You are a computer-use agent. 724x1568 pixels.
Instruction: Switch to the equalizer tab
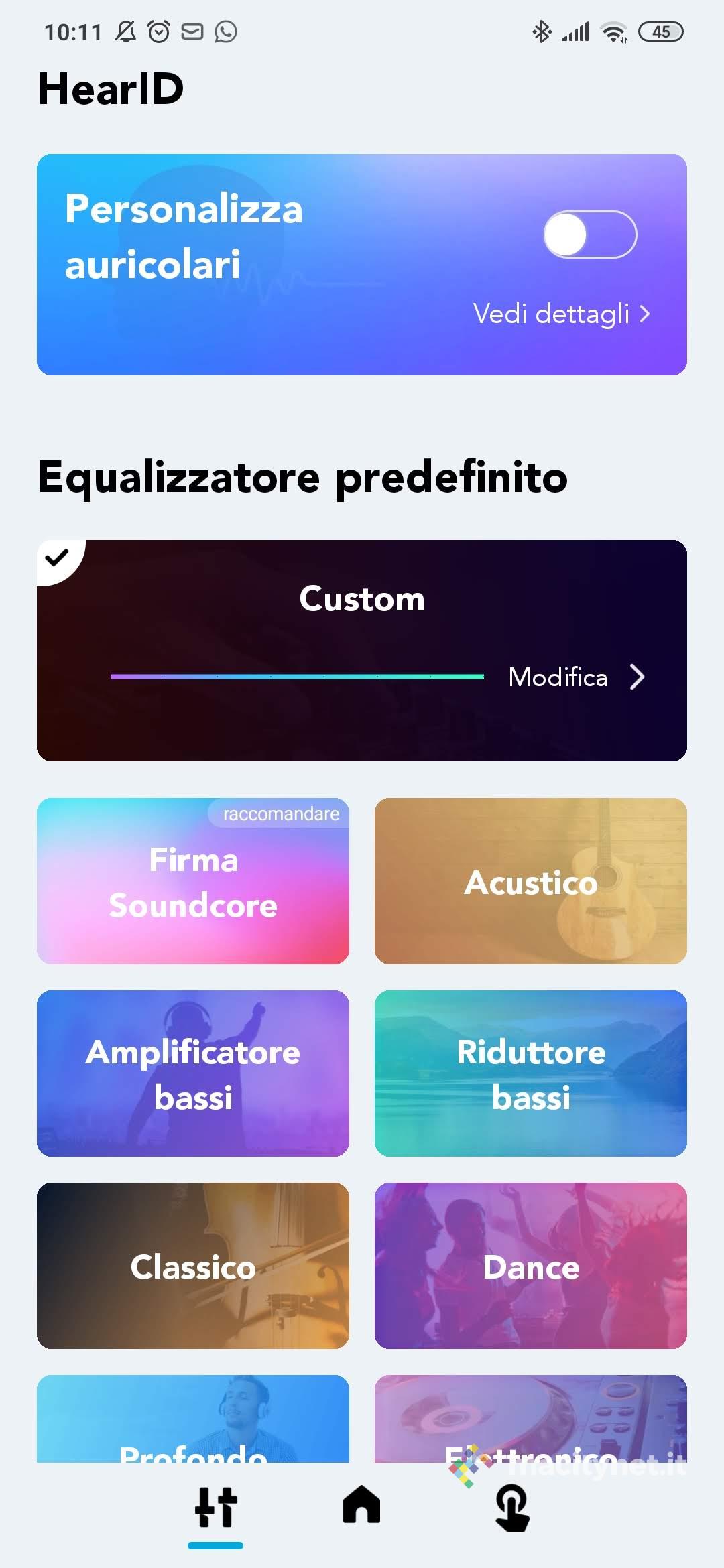[216, 1508]
